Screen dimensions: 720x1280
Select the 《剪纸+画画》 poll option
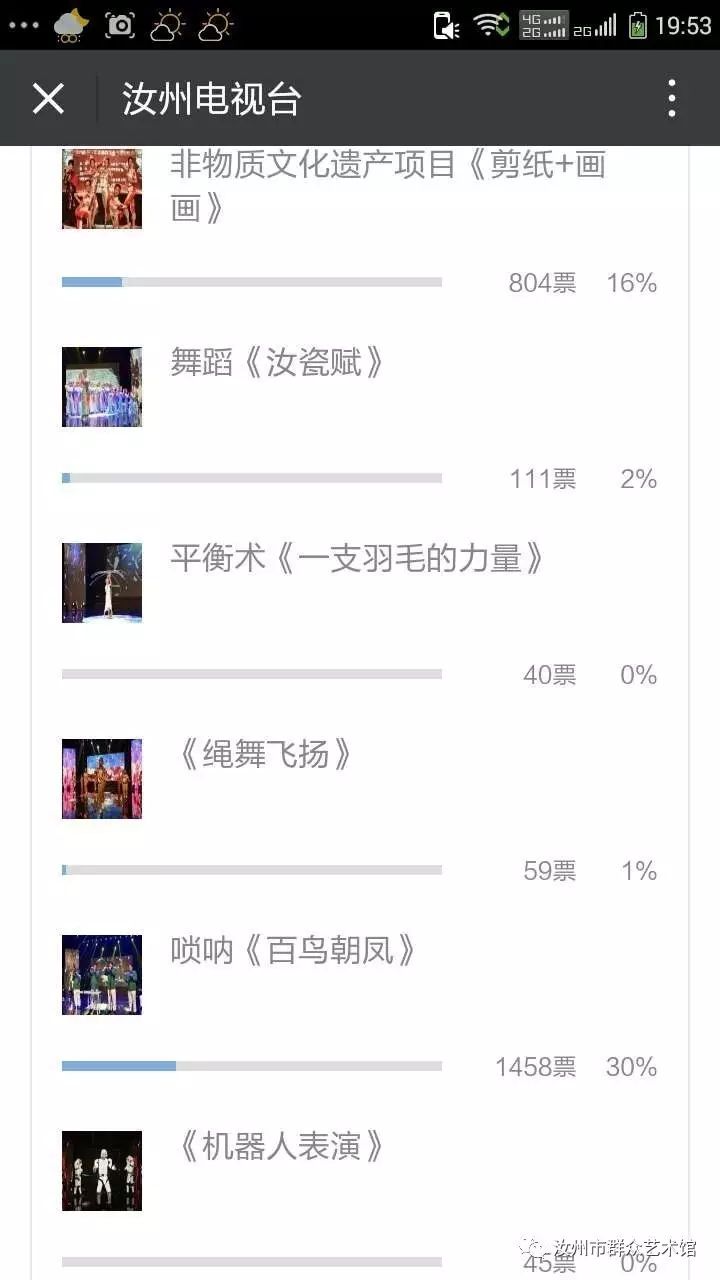click(360, 220)
